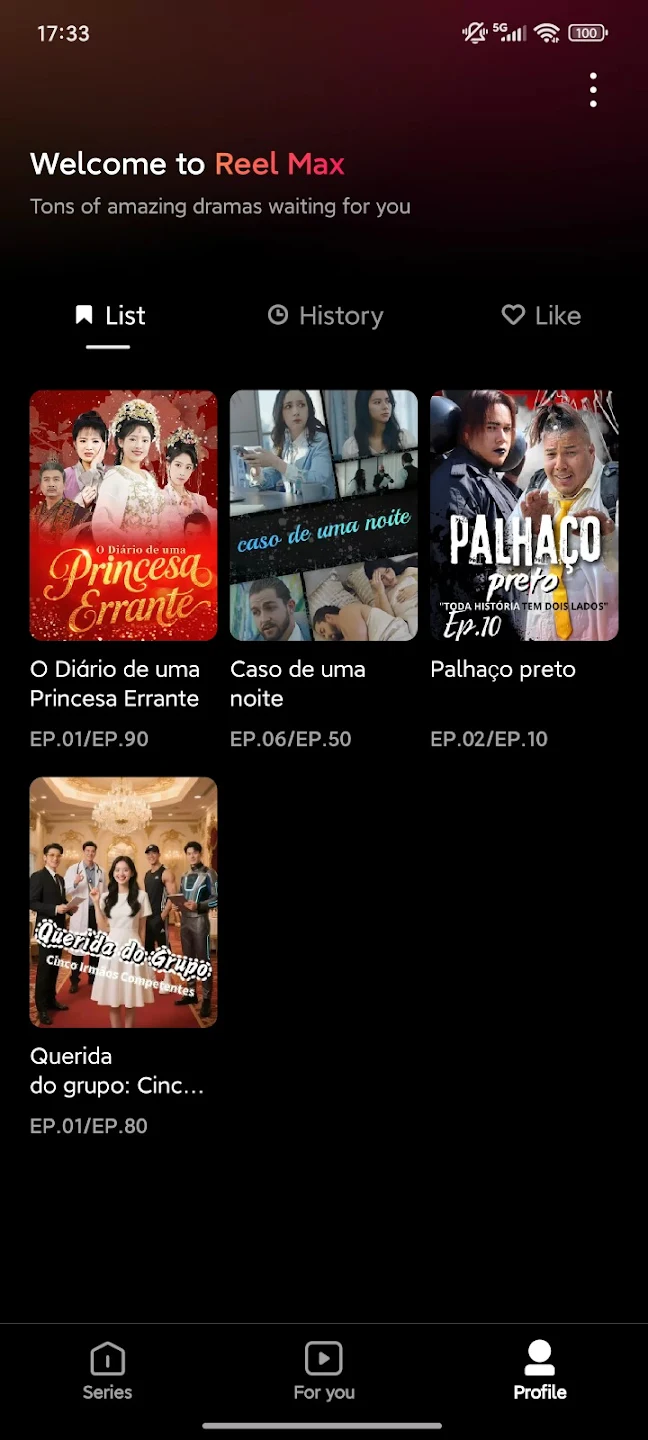Switch to the Like tab

541,316
